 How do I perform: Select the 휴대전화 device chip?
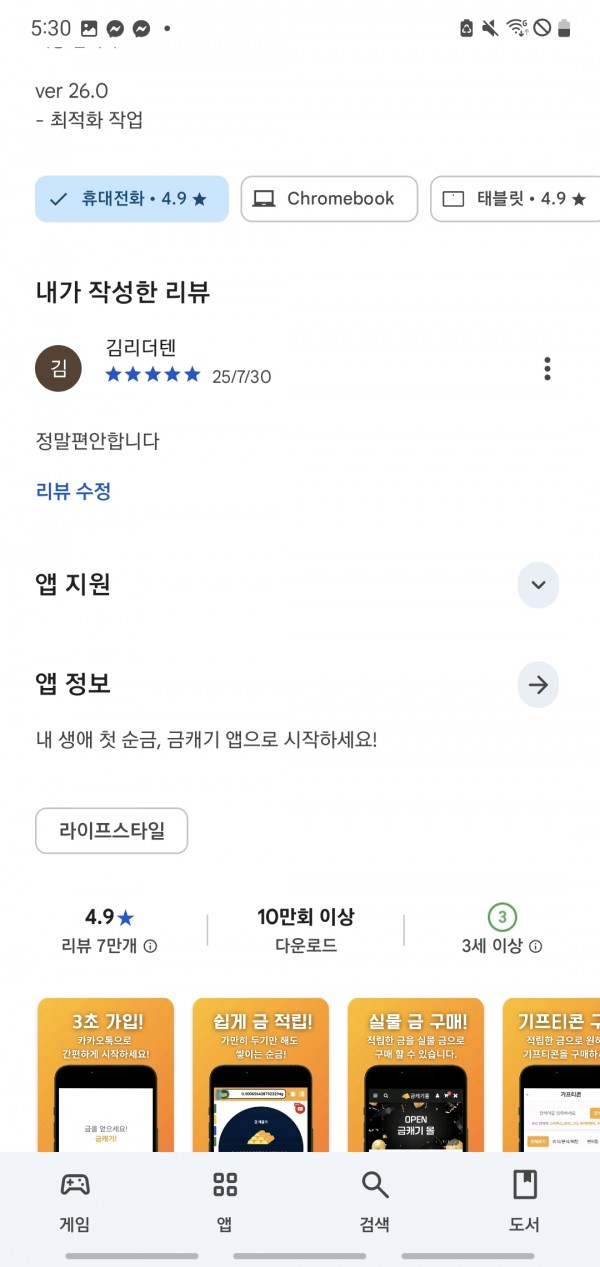(x=132, y=199)
